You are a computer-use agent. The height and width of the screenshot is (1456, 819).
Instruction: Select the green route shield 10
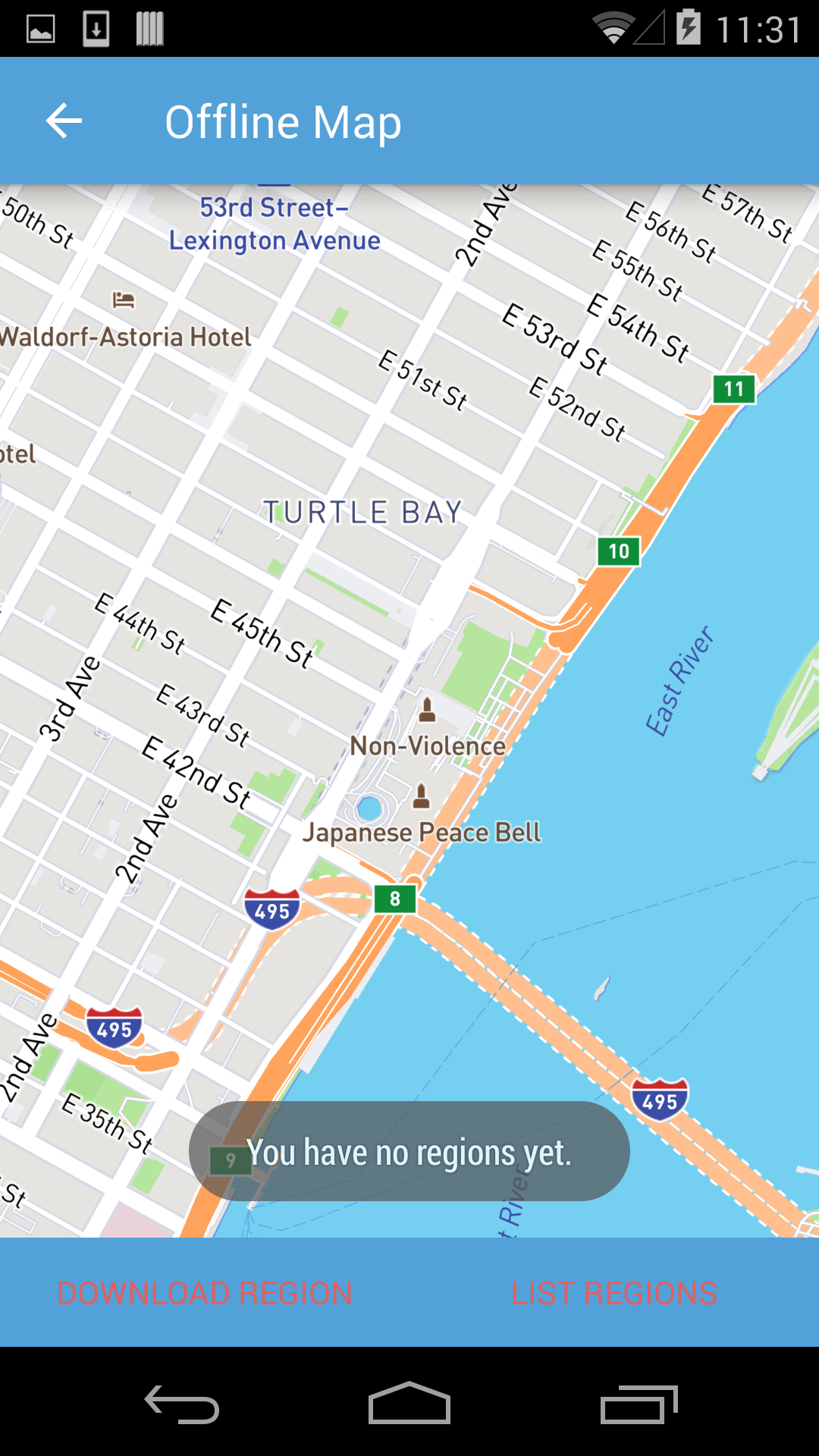[619, 551]
